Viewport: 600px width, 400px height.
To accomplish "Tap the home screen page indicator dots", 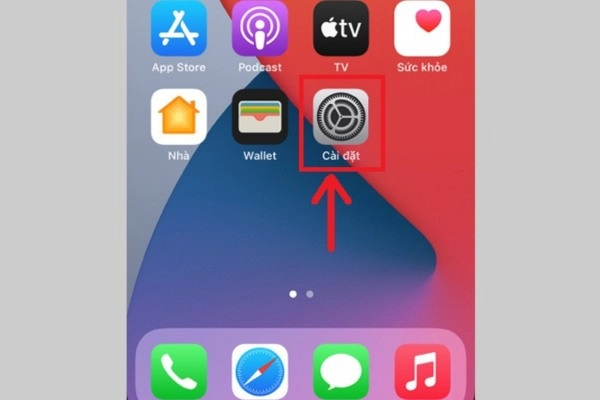I will [x=300, y=294].
